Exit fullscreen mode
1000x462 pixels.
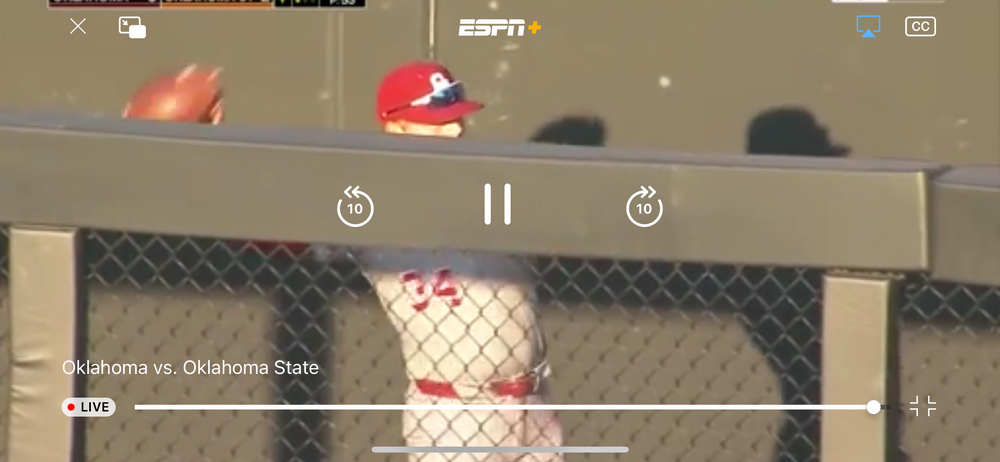click(x=923, y=406)
